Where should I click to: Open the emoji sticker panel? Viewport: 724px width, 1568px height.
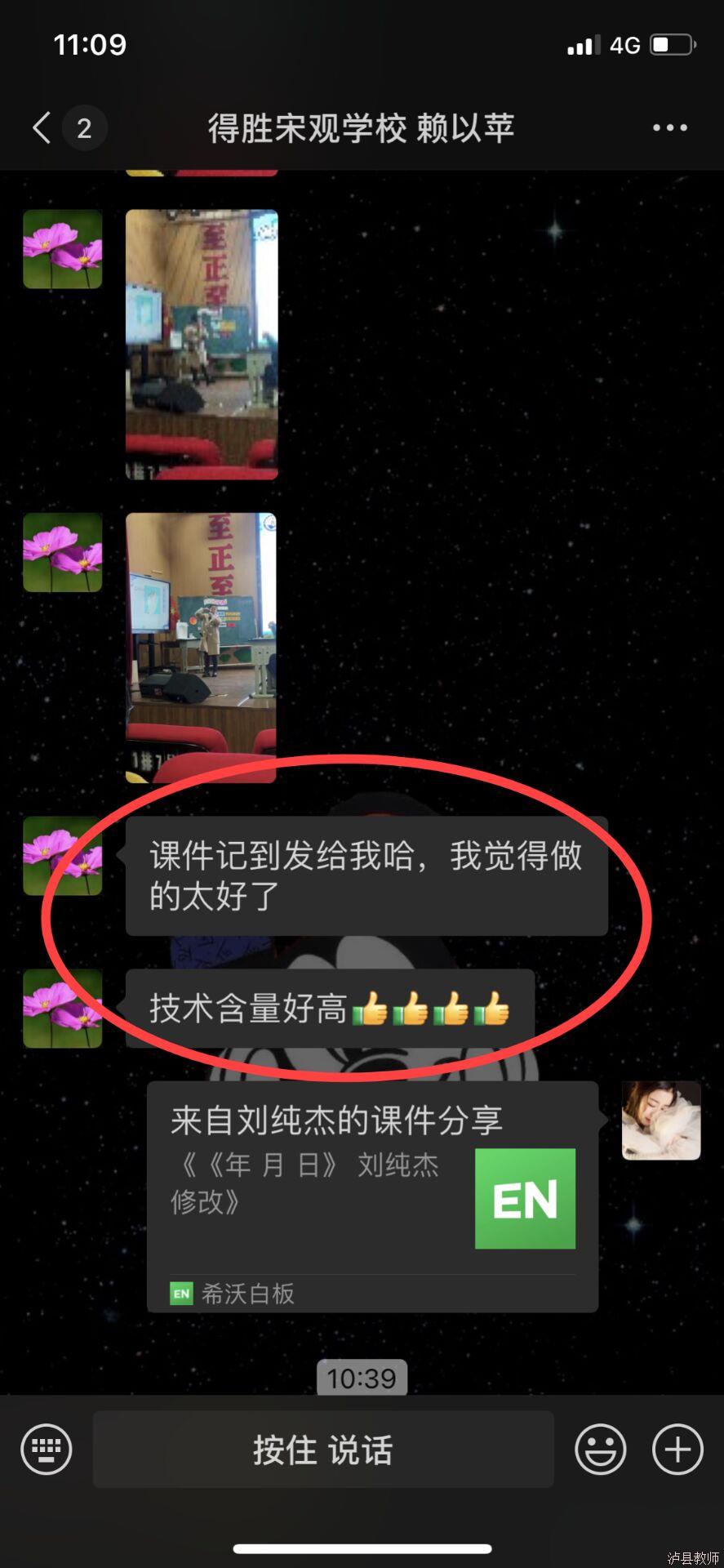click(600, 1449)
